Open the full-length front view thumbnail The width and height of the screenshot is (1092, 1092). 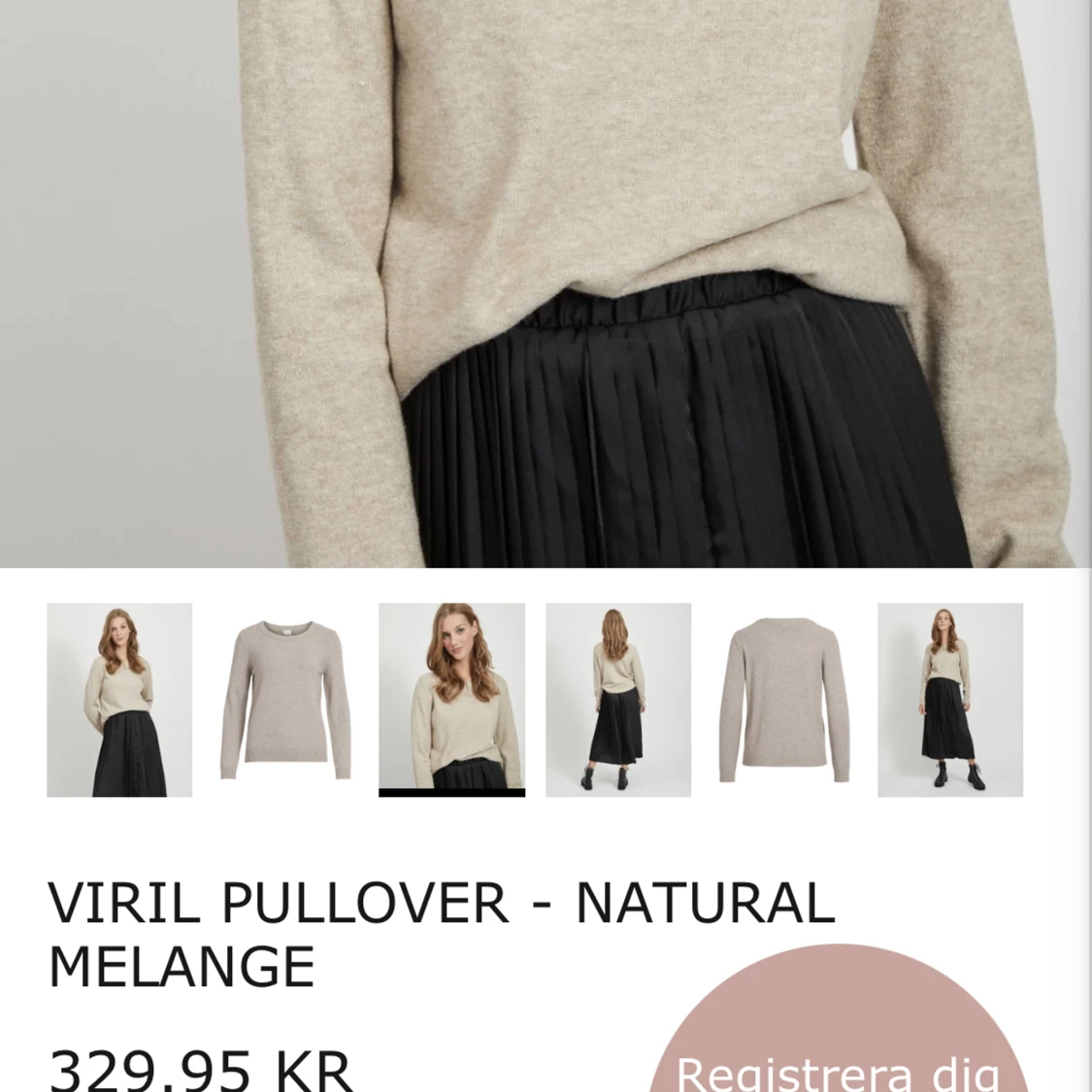click(x=950, y=700)
